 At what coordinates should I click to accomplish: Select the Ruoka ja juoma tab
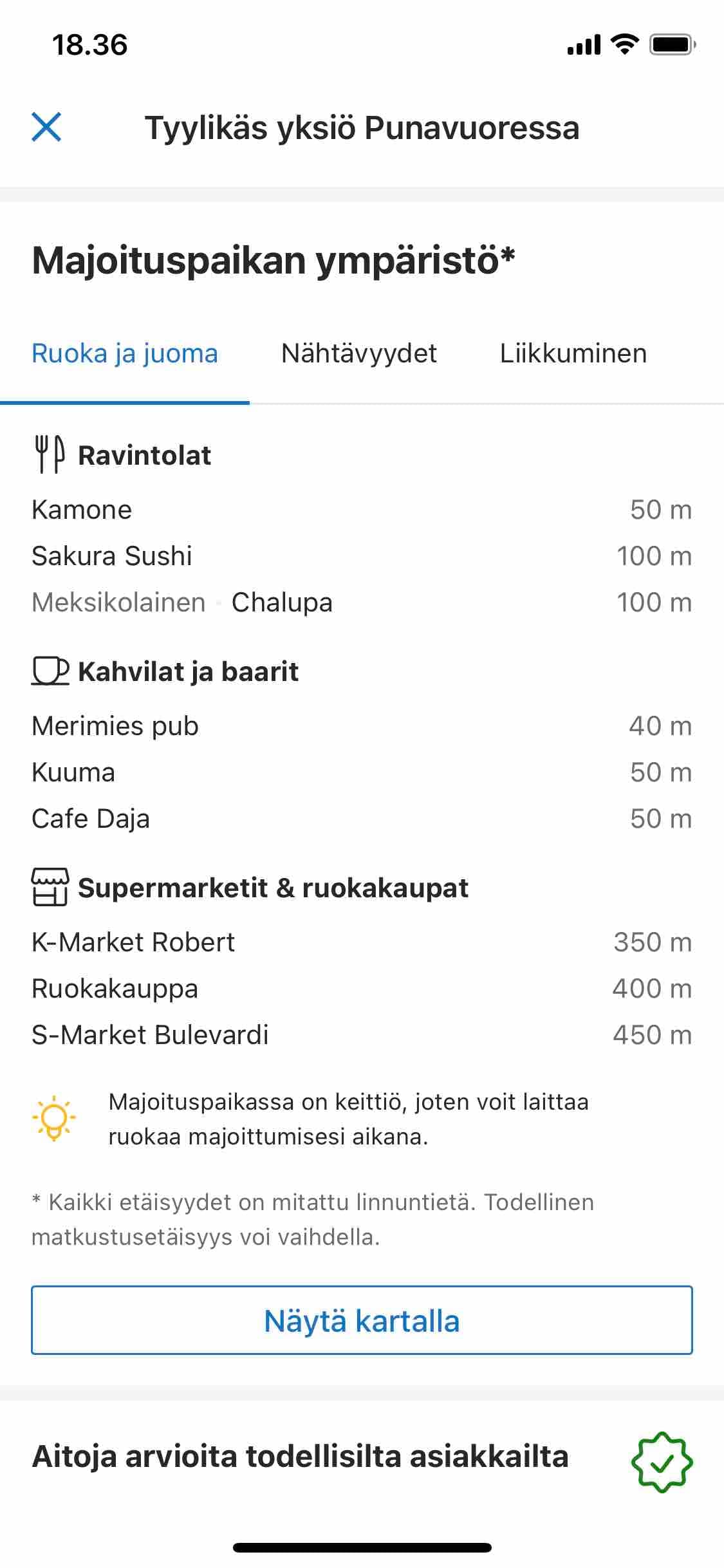[125, 353]
